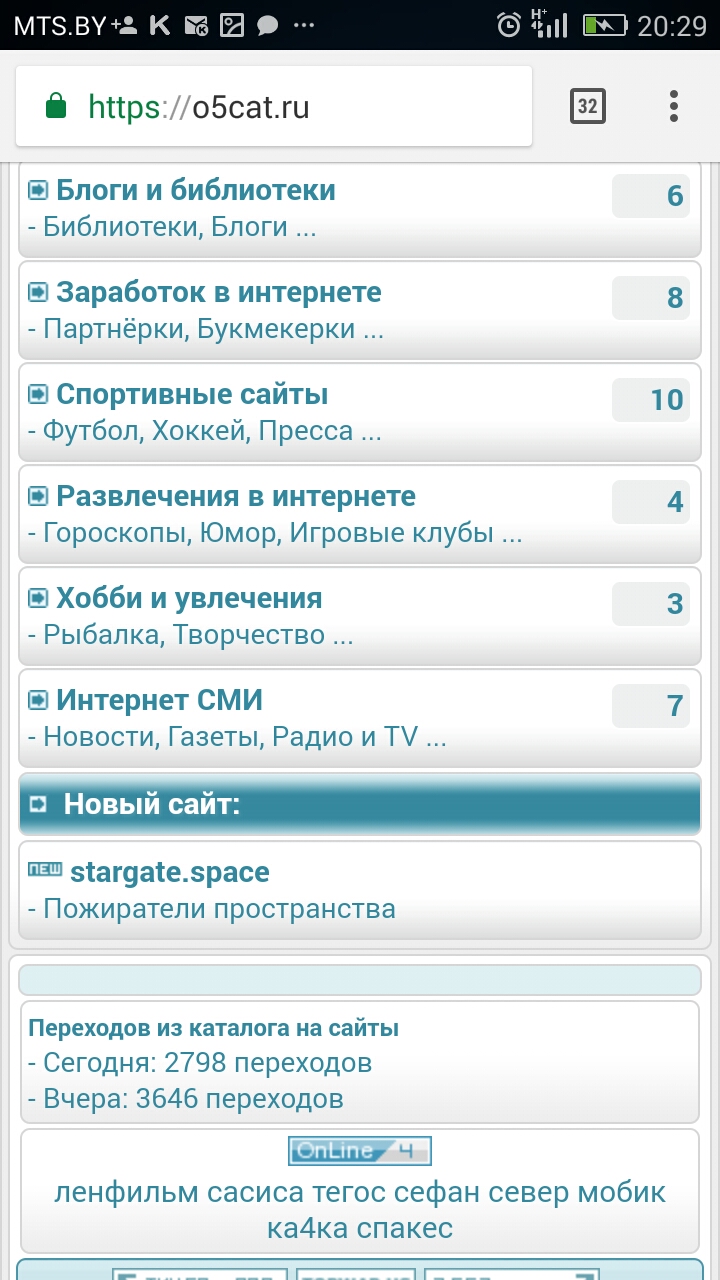Select the Спортивные сайты category
Image resolution: width=720 pixels, height=1280 pixels.
click(192, 394)
